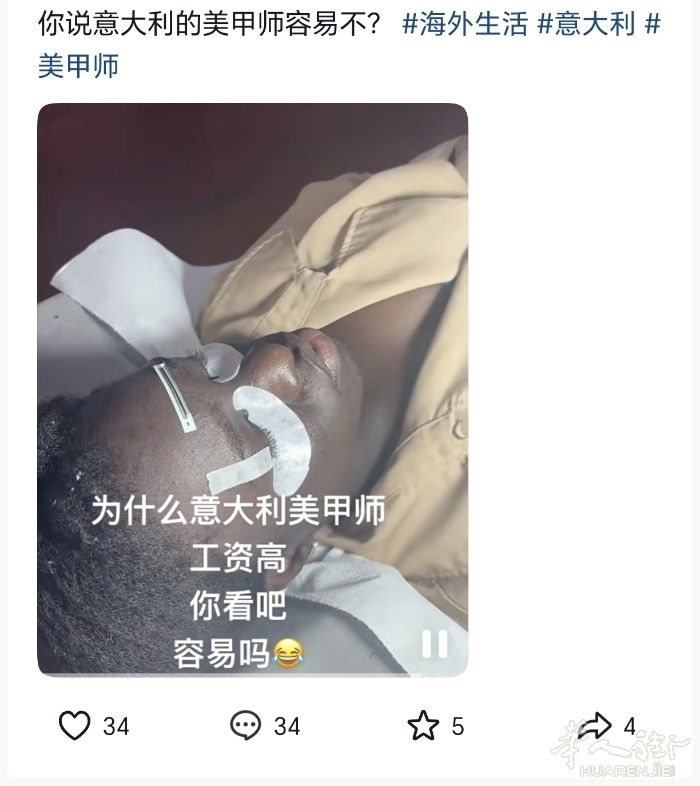Like this post with the heart
Image resolution: width=700 pixels, height=786 pixels.
pyautogui.click(x=75, y=725)
